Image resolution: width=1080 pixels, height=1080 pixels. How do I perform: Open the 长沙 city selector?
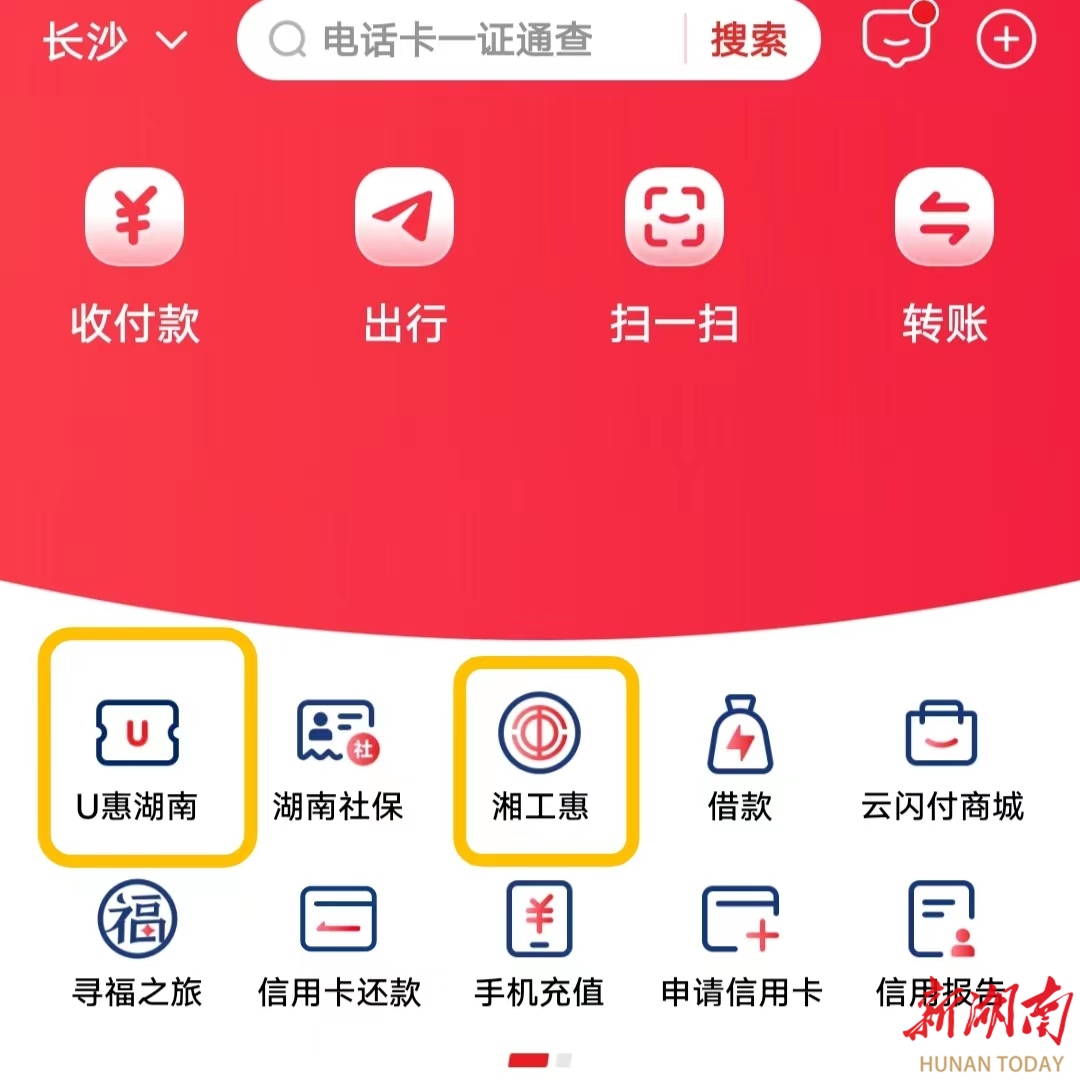point(114,42)
